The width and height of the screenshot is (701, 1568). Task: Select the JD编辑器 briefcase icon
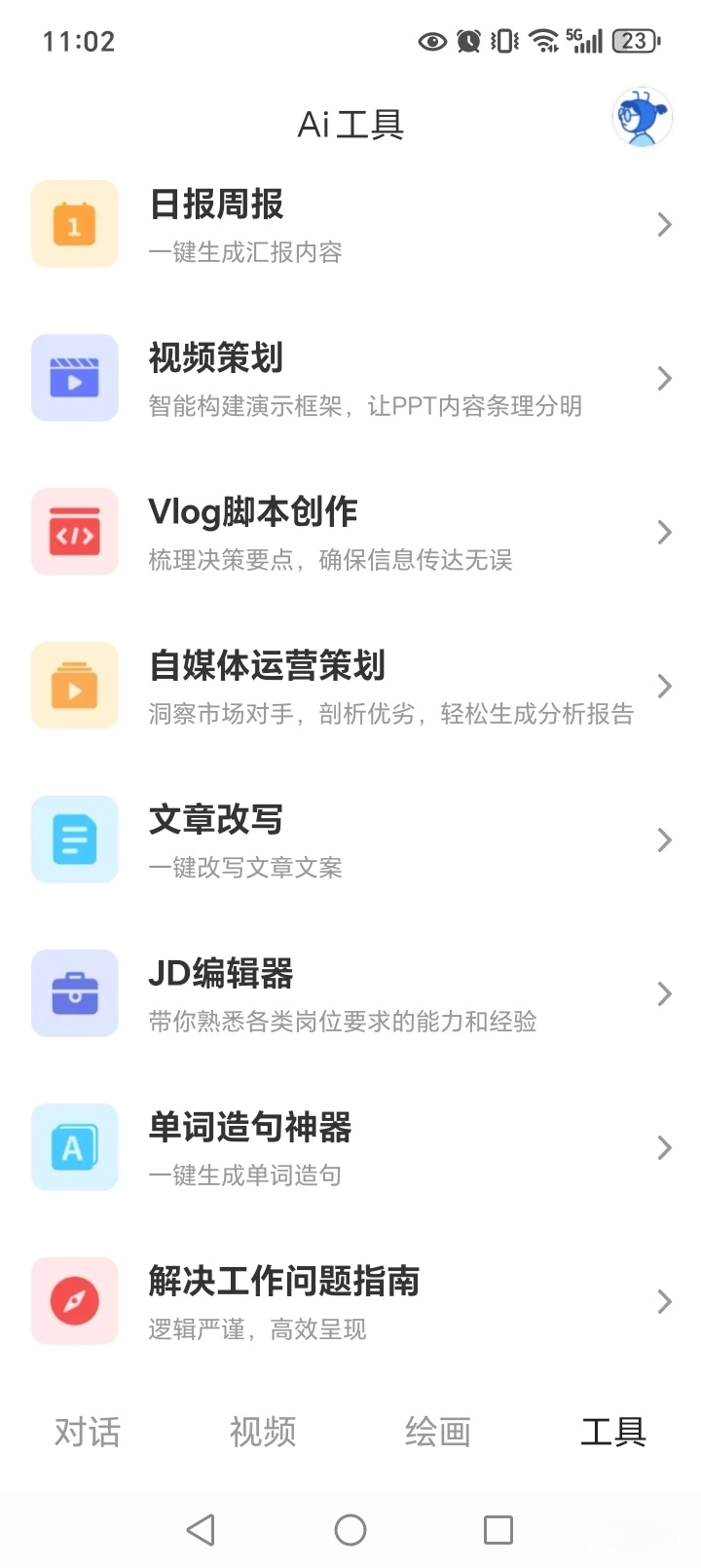click(74, 993)
